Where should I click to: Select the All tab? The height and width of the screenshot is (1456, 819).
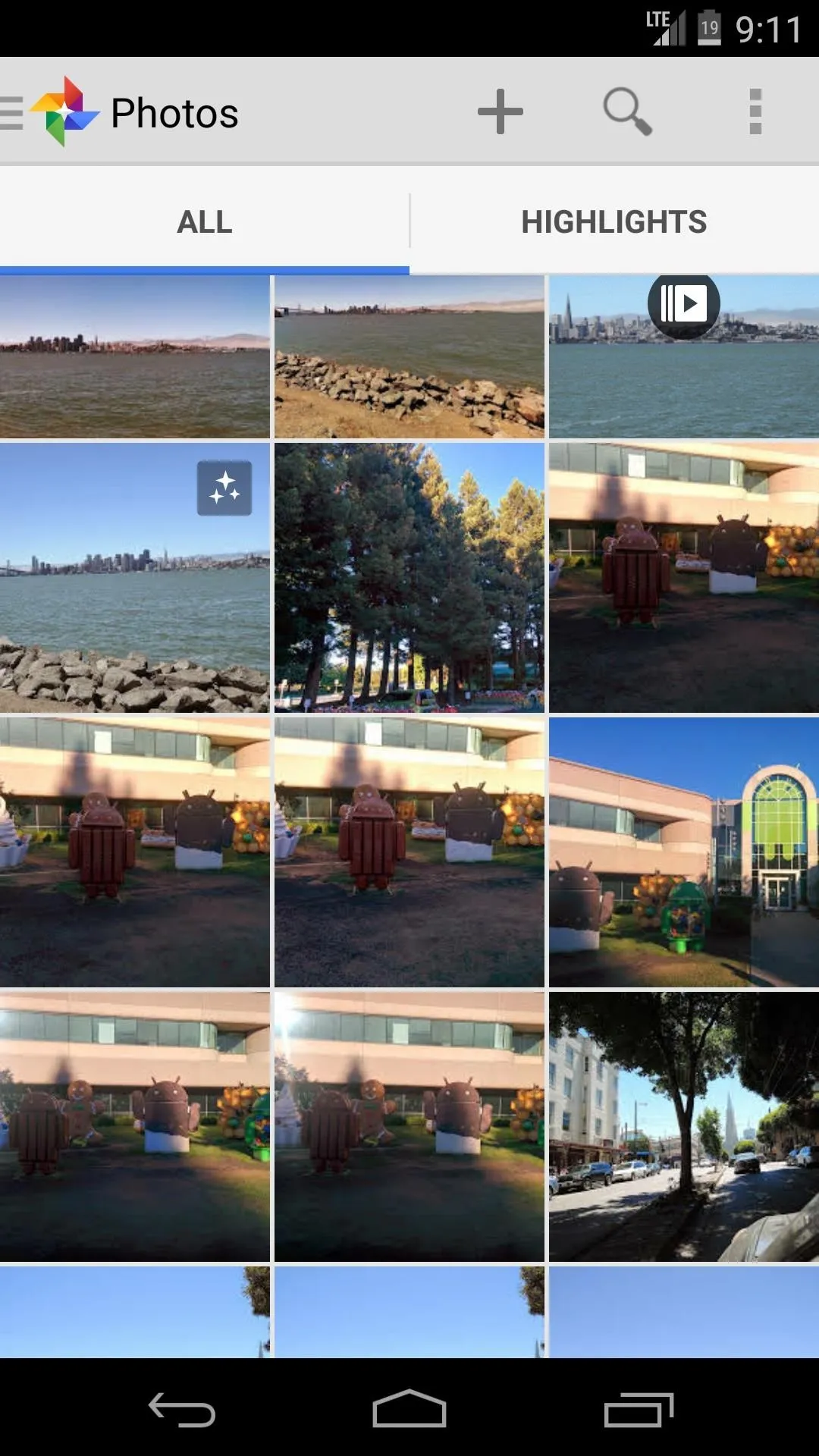[205, 221]
